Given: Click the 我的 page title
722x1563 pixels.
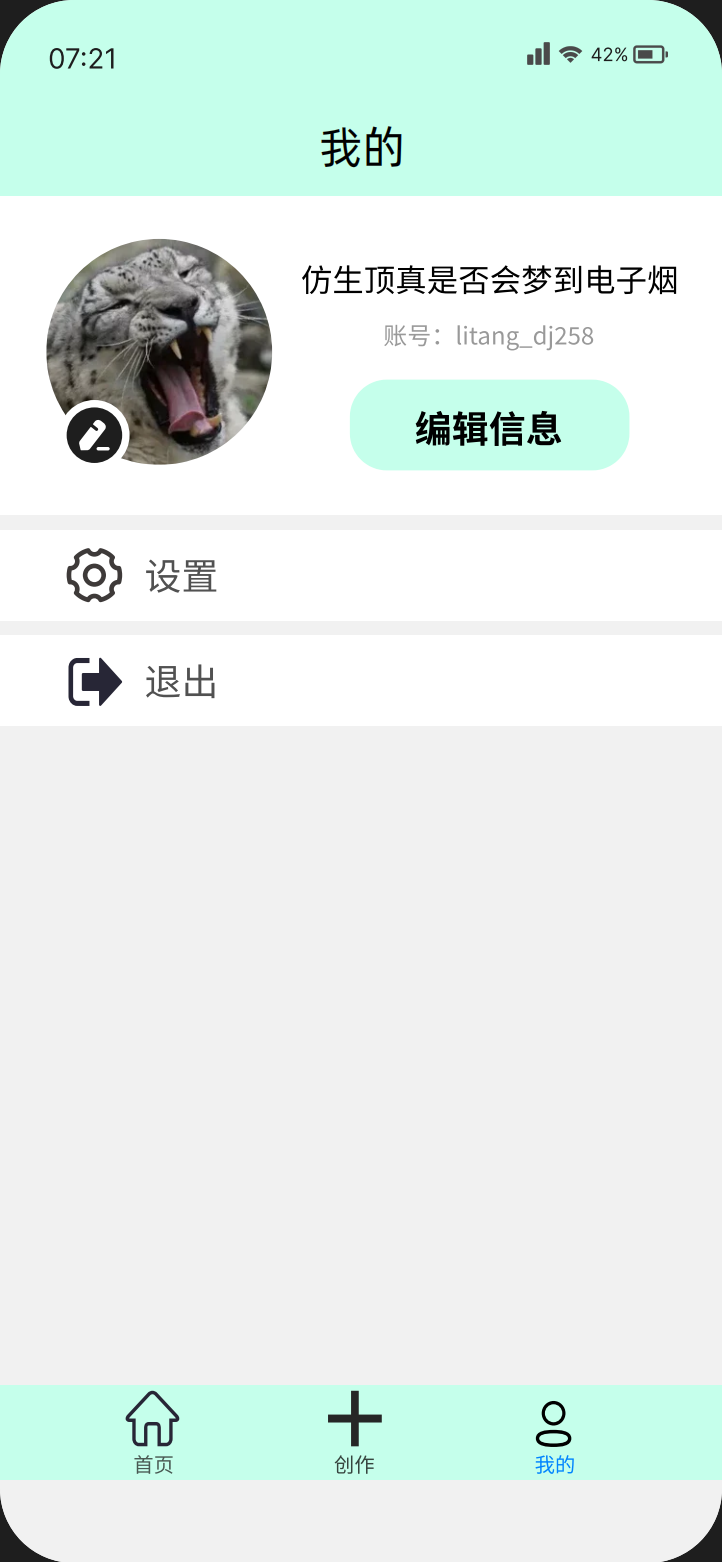Looking at the screenshot, I should pos(361,146).
